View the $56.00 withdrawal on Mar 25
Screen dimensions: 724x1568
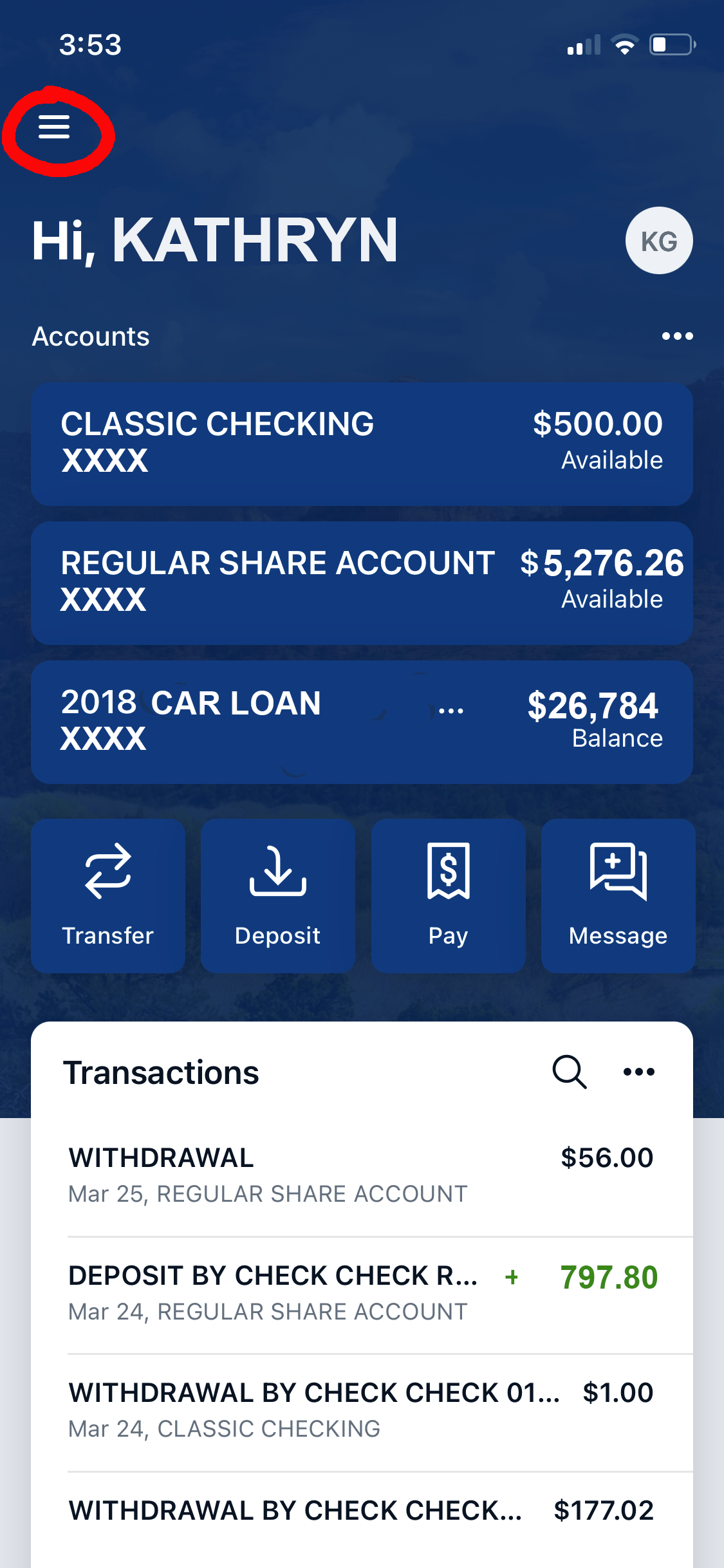click(362, 1175)
